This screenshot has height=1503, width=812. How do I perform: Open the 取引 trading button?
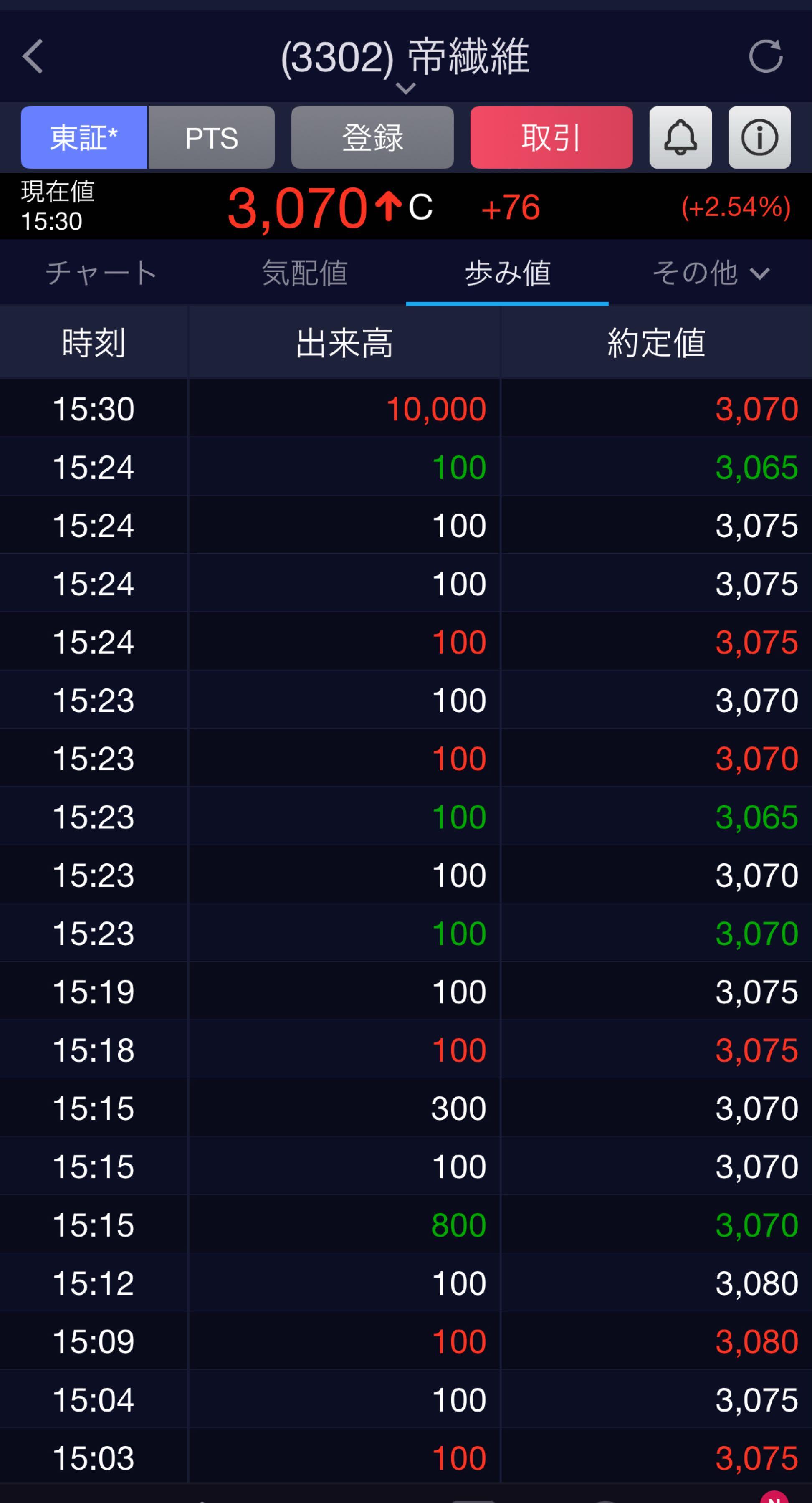[x=551, y=138]
